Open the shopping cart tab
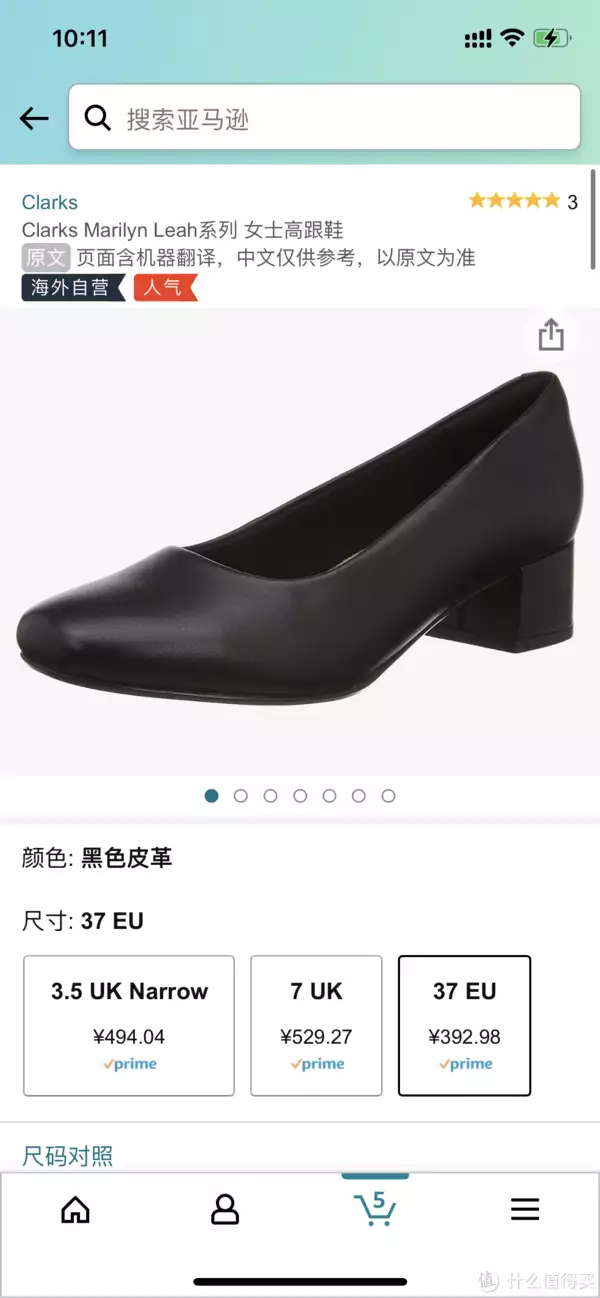Viewport: 600px width, 1298px height. coord(375,1208)
